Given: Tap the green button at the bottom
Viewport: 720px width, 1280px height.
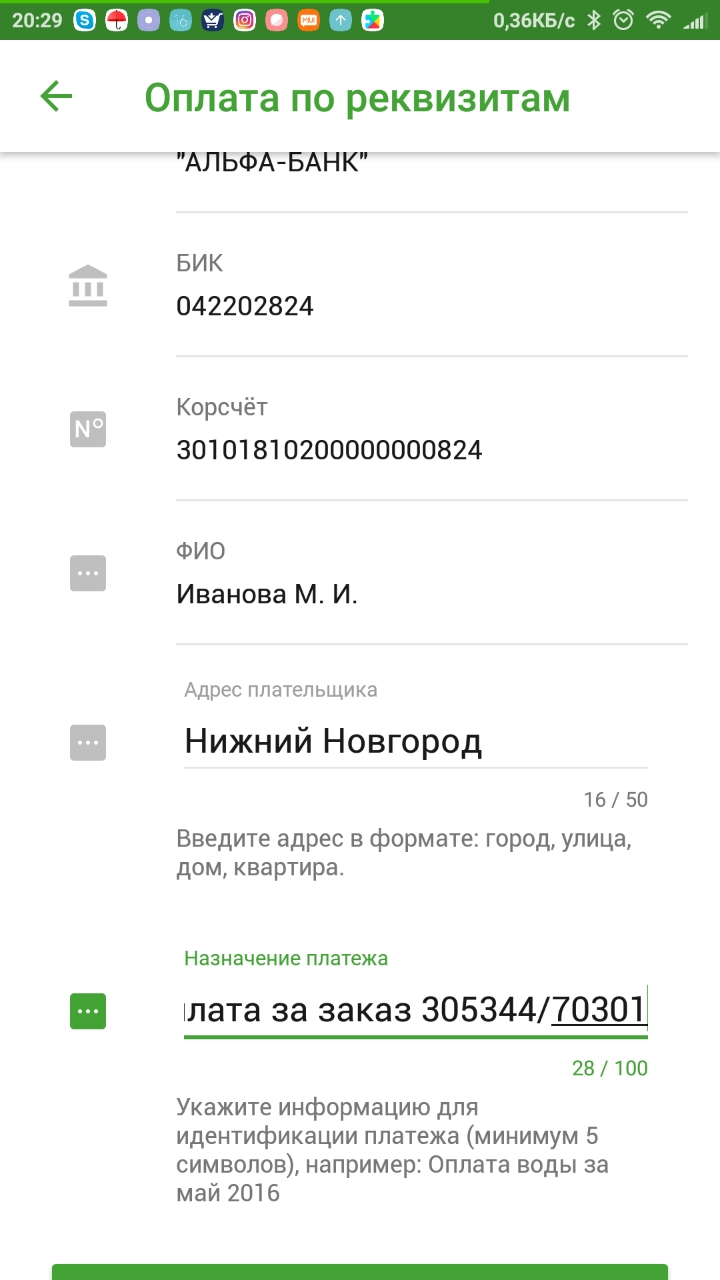Looking at the screenshot, I should (x=360, y=1272).
